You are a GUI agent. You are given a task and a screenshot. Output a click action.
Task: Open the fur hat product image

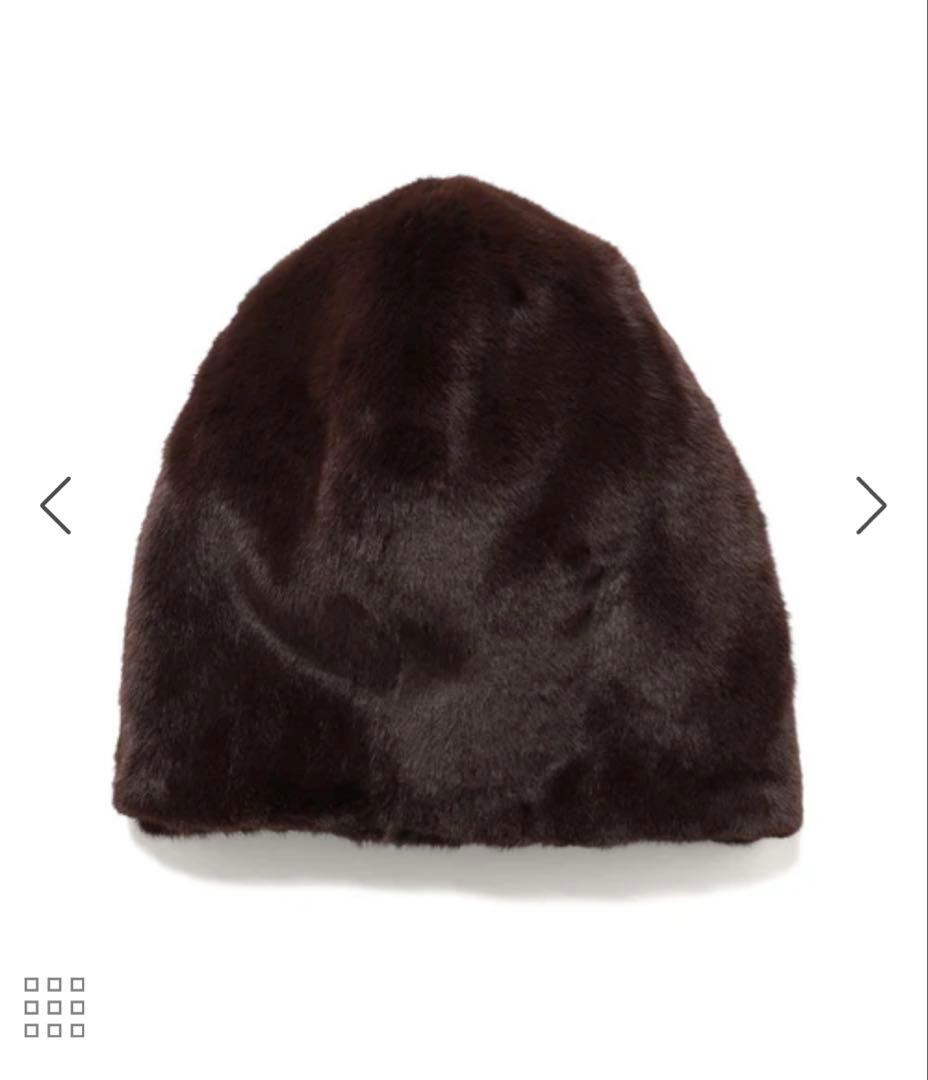tap(460, 520)
